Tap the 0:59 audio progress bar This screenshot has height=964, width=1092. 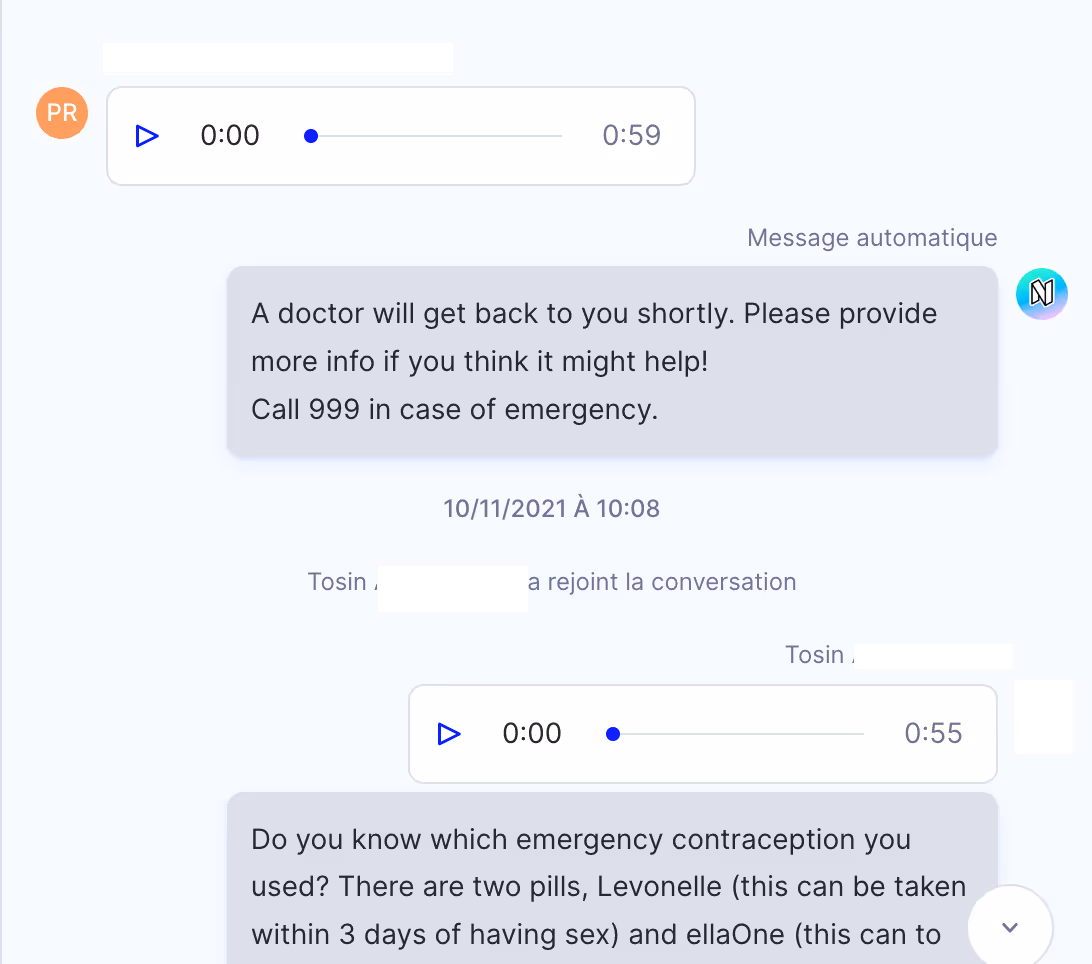(x=436, y=136)
